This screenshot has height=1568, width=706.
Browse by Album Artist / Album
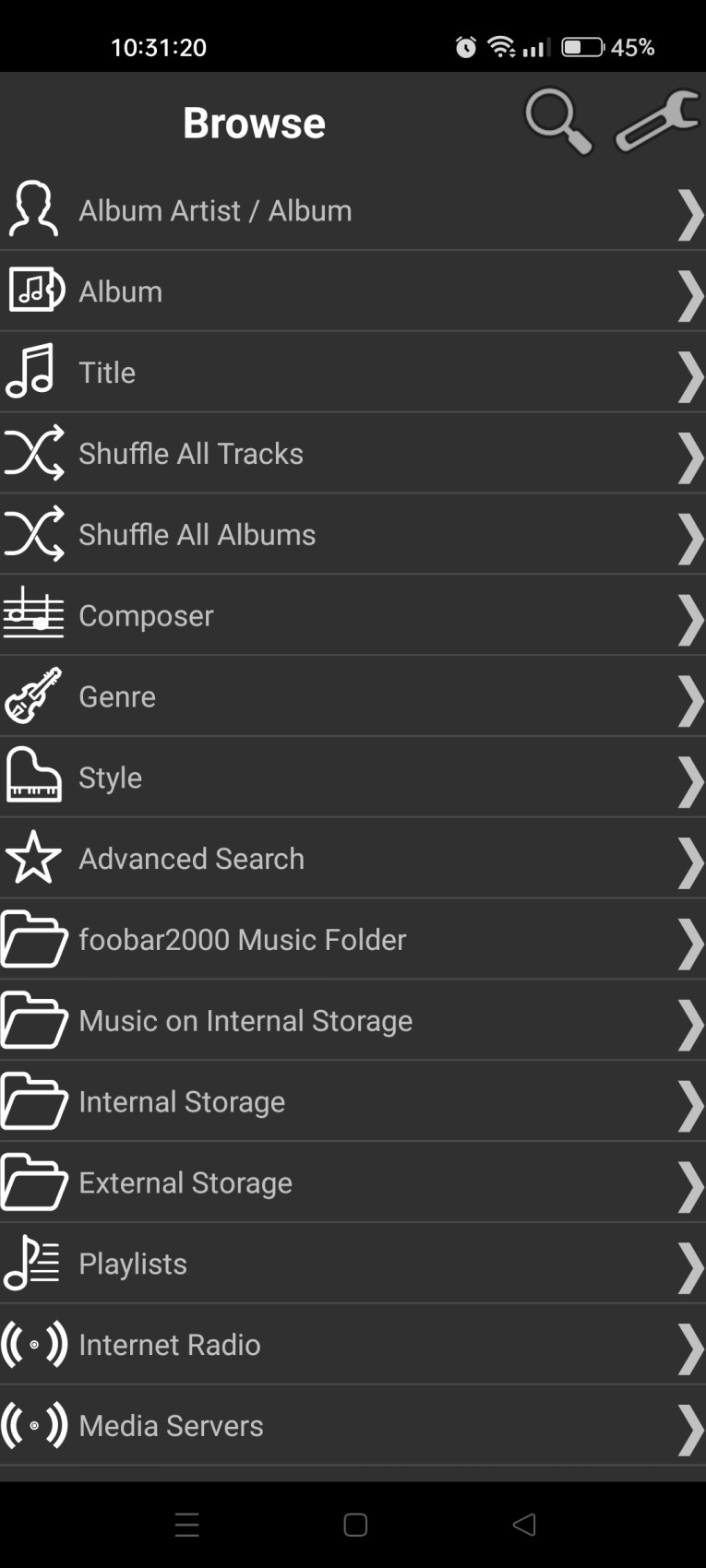point(353,210)
